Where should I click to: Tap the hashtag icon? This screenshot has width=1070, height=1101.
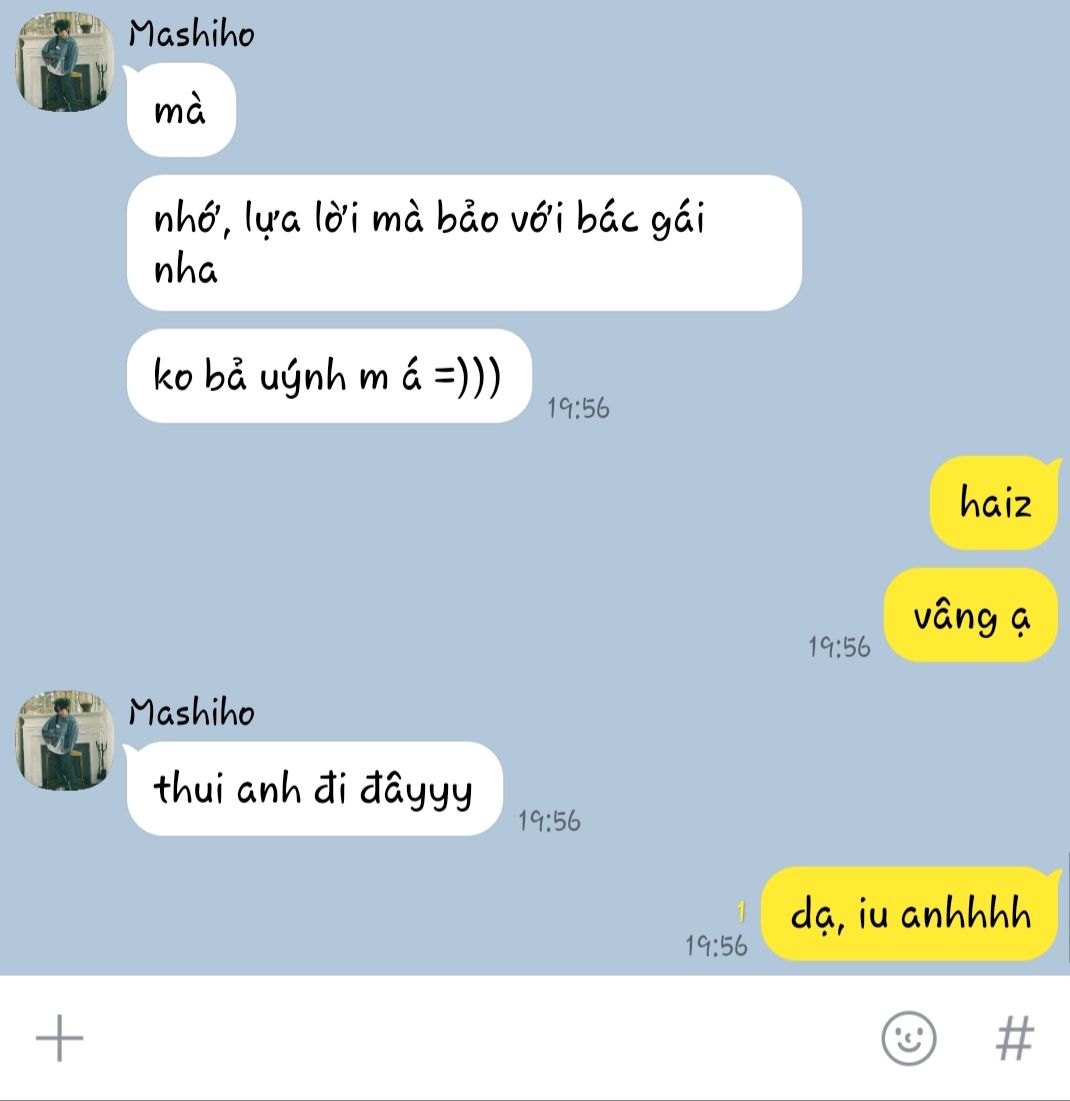point(1014,1038)
